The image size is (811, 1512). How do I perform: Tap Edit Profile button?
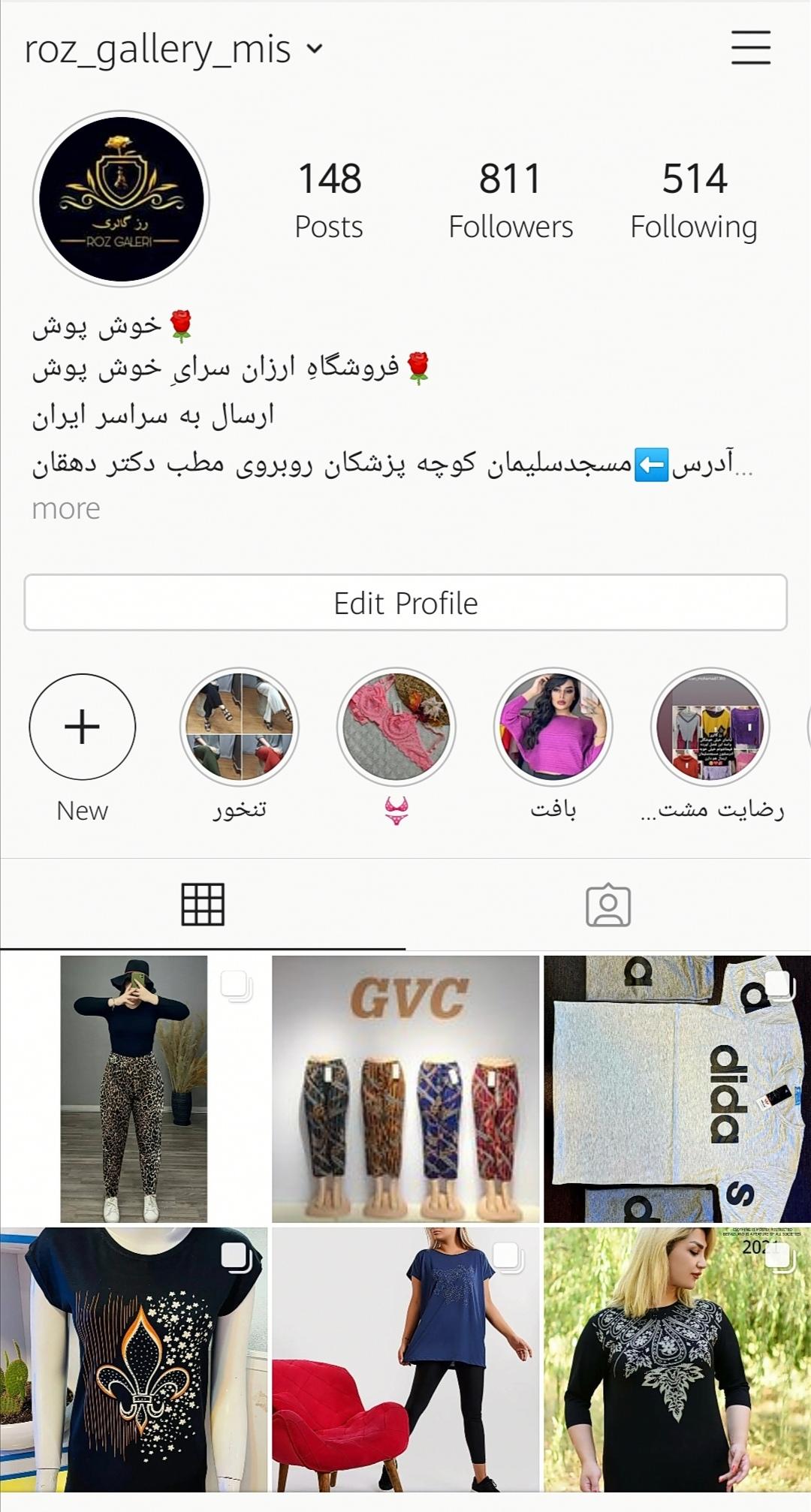click(405, 603)
